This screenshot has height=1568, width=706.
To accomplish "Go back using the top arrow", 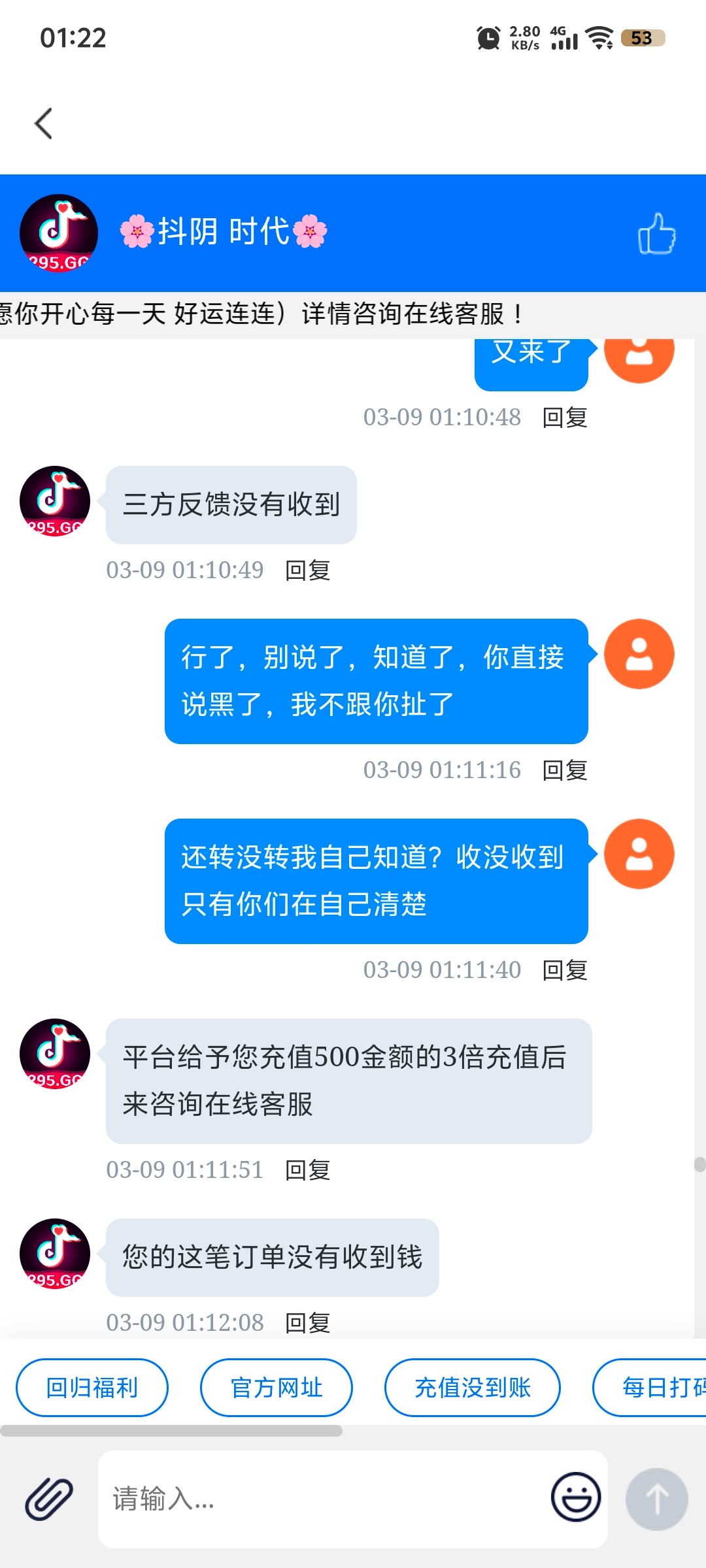I will pos(43,123).
